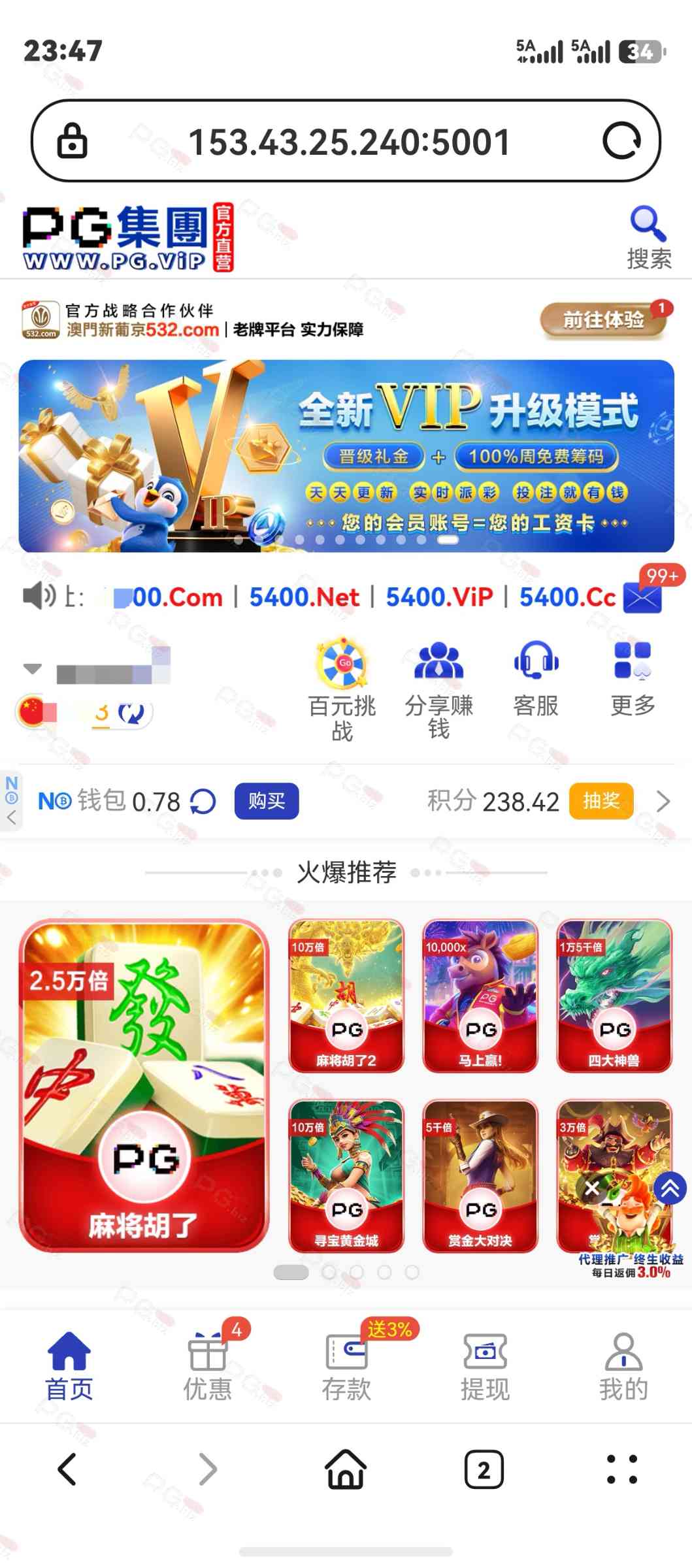692x1568 pixels.
Task: Open the VIP升级模式 banner
Action: pyautogui.click(x=346, y=456)
